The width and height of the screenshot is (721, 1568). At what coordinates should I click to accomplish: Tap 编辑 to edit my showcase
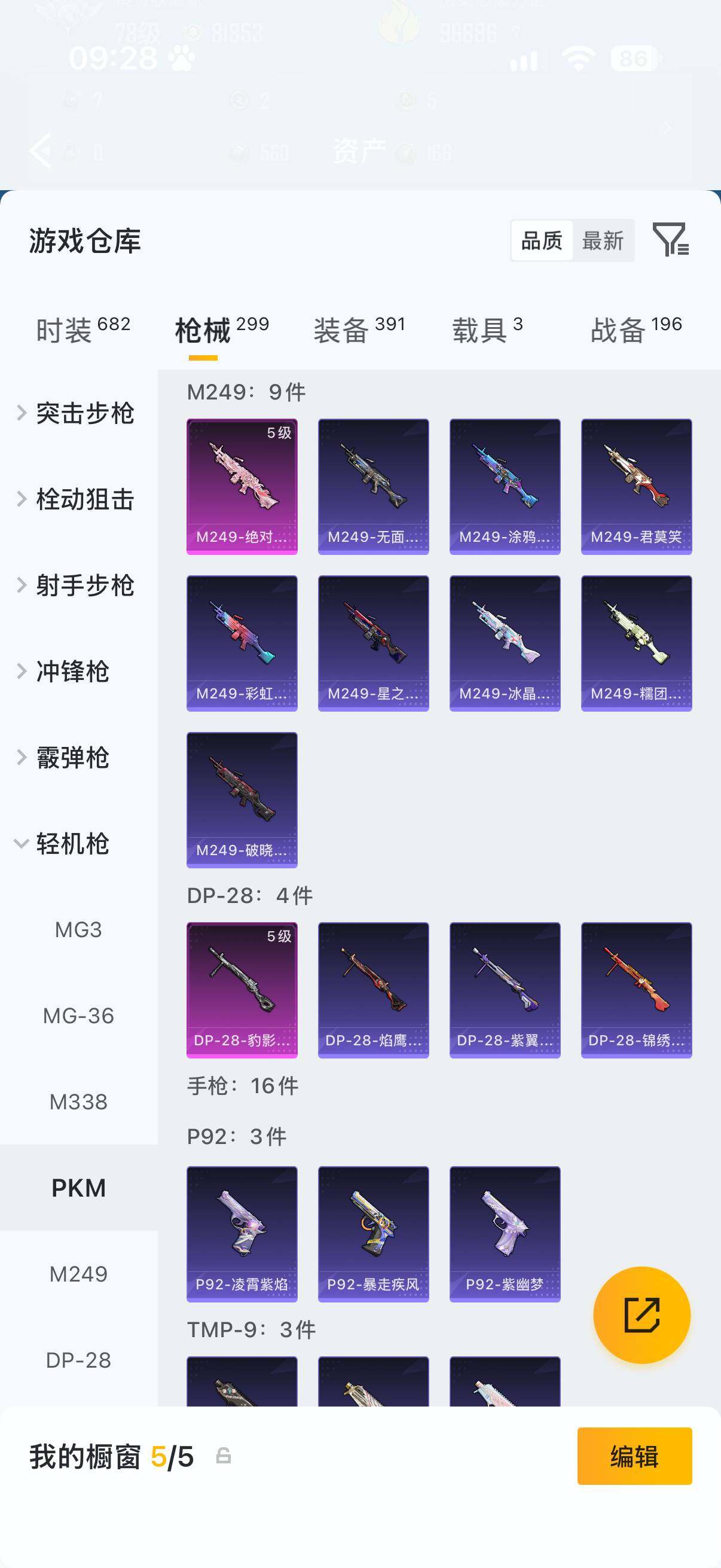pyautogui.click(x=634, y=1456)
